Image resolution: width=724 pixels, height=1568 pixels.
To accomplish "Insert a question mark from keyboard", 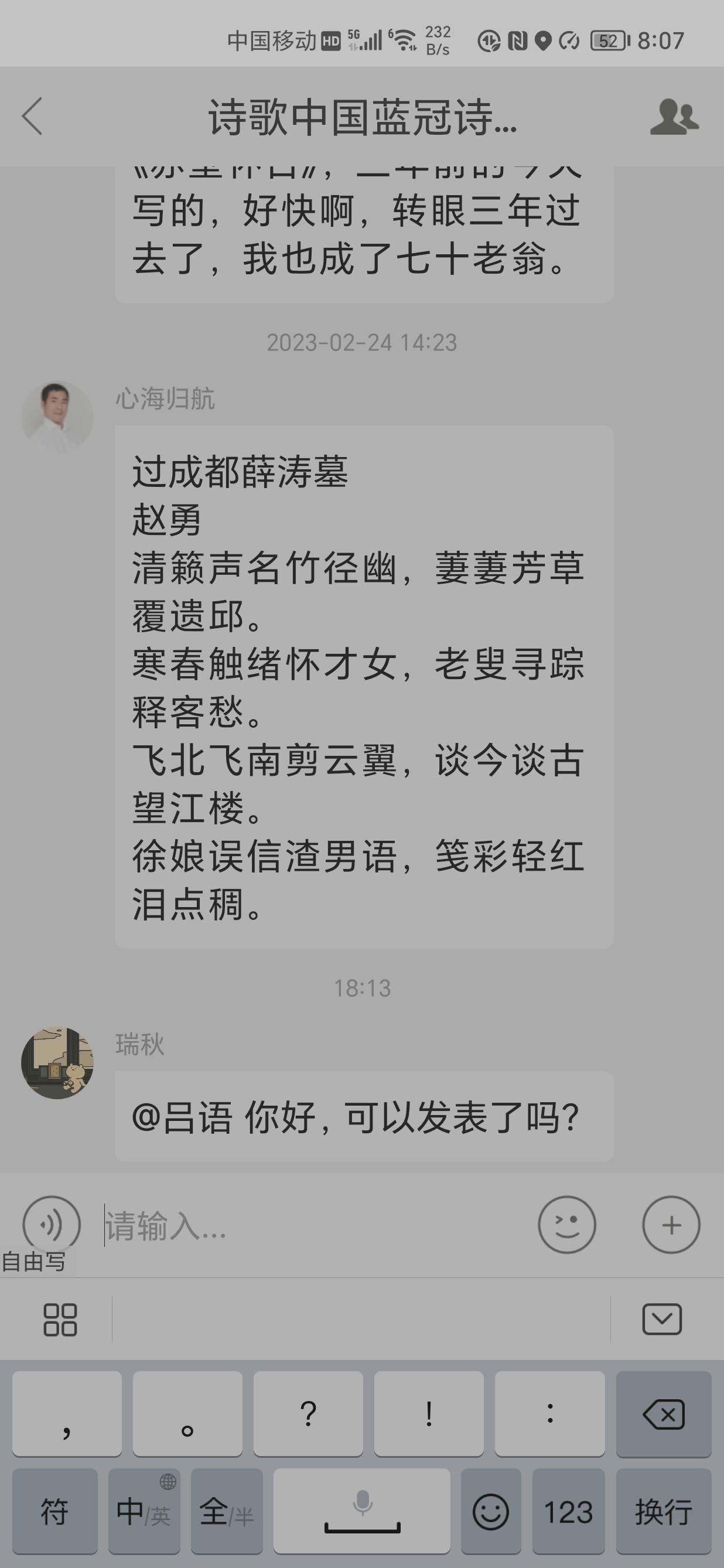I will pos(309,1414).
